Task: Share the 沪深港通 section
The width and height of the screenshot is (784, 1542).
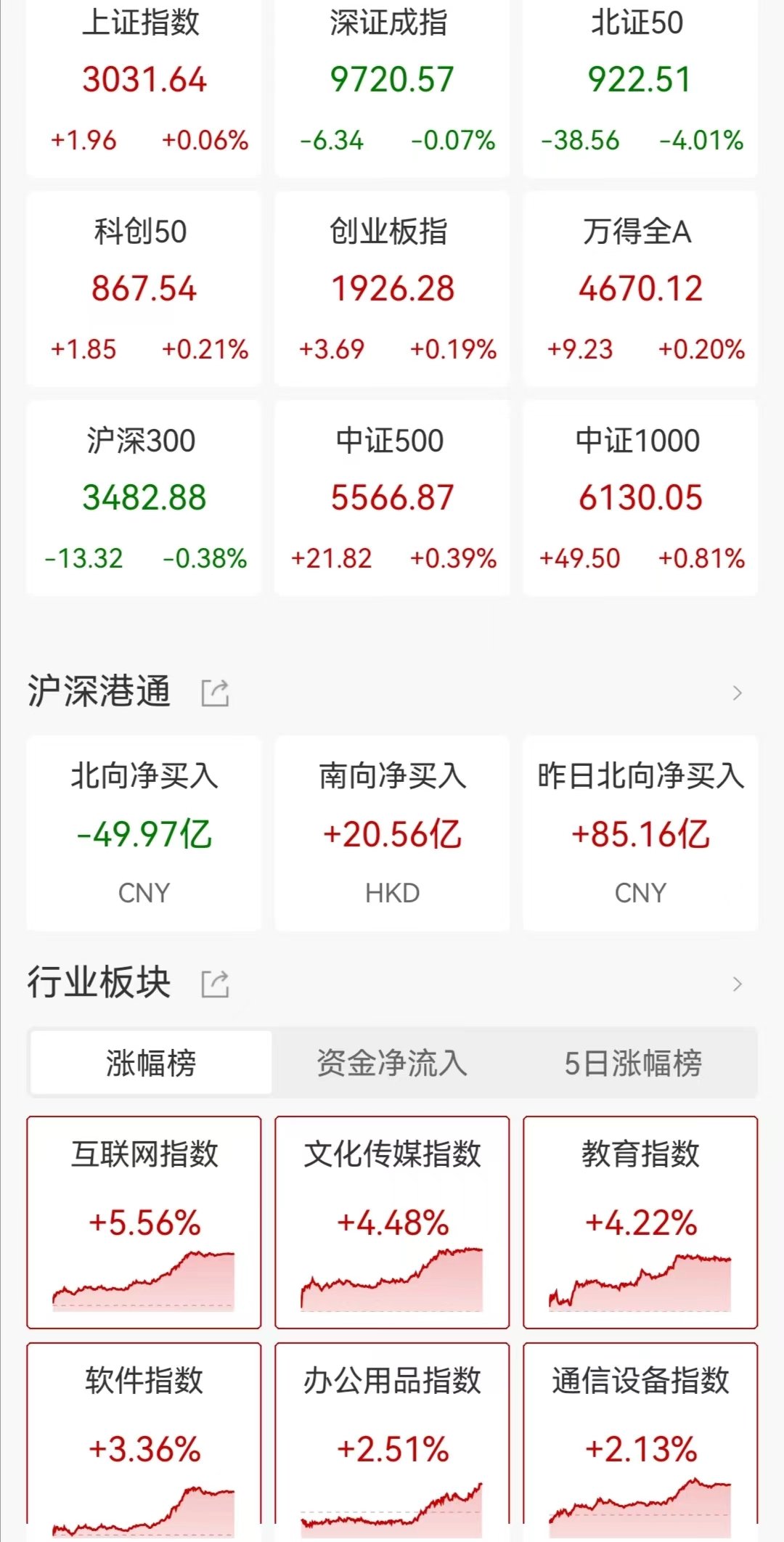Action: (x=215, y=693)
